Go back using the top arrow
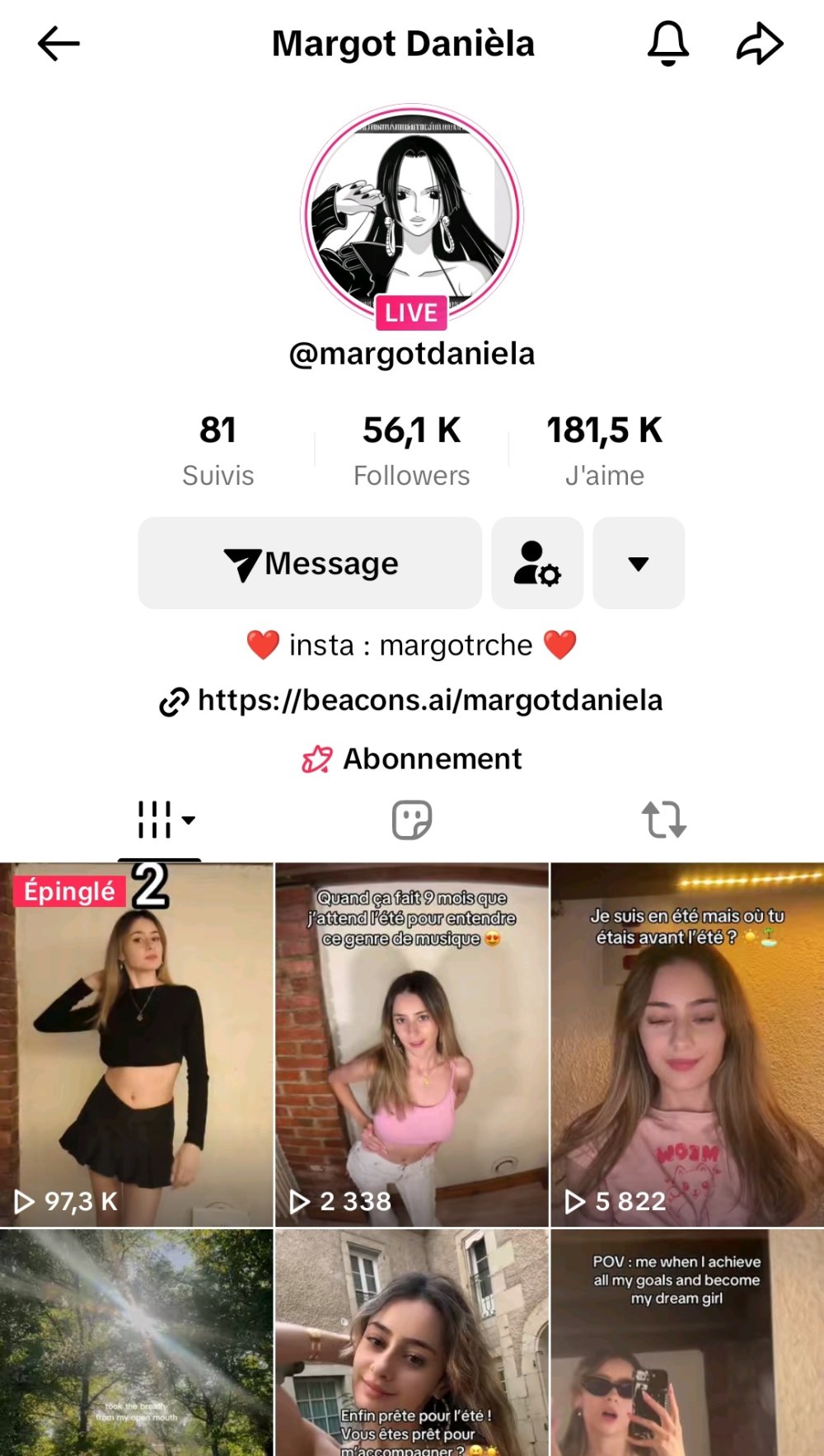Viewport: 824px width, 1456px height. pyautogui.click(x=59, y=44)
